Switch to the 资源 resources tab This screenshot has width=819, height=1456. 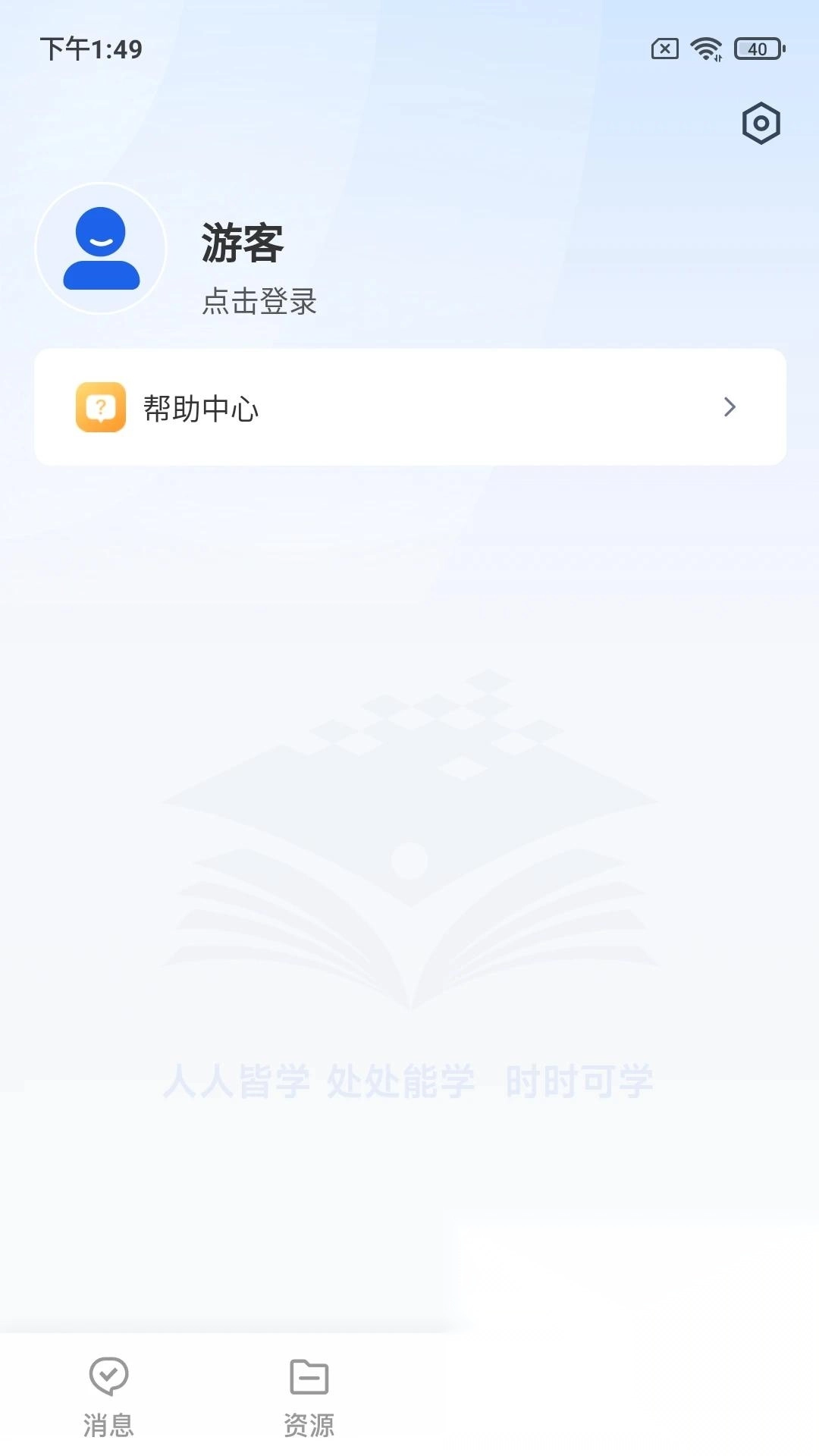pyautogui.click(x=309, y=1397)
